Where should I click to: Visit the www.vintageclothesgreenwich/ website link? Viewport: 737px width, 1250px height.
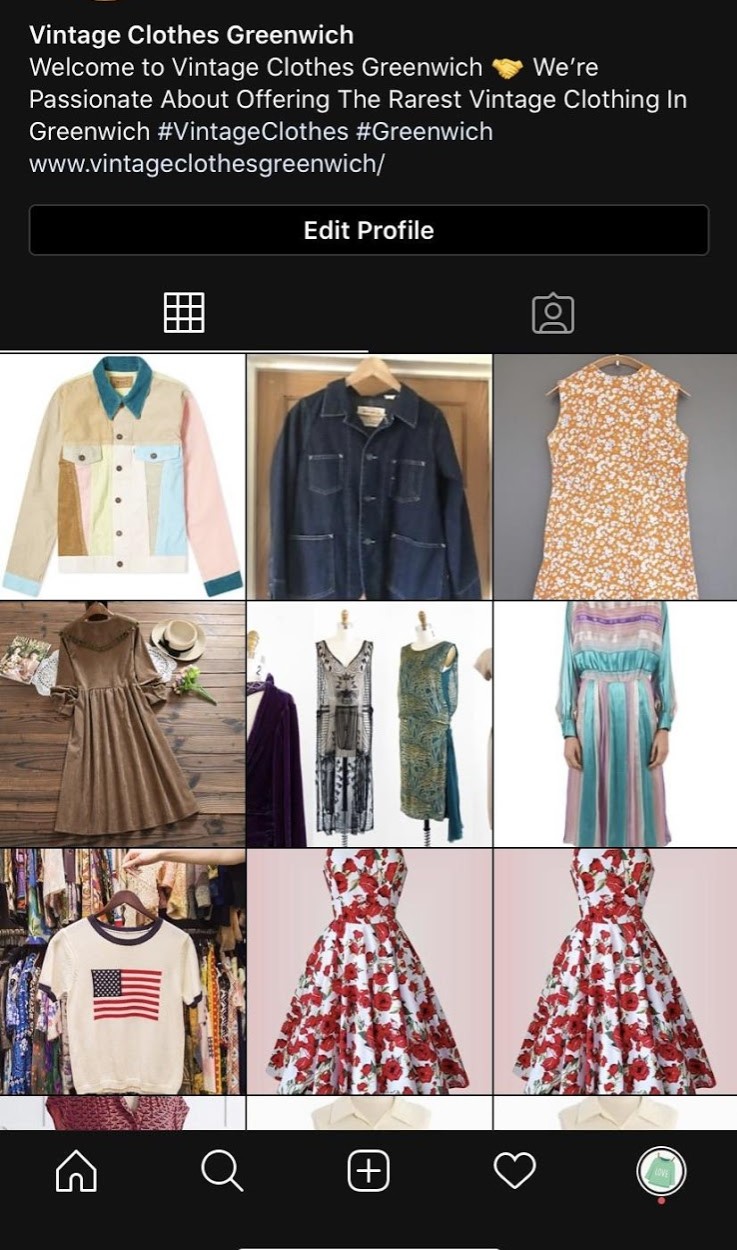point(207,164)
